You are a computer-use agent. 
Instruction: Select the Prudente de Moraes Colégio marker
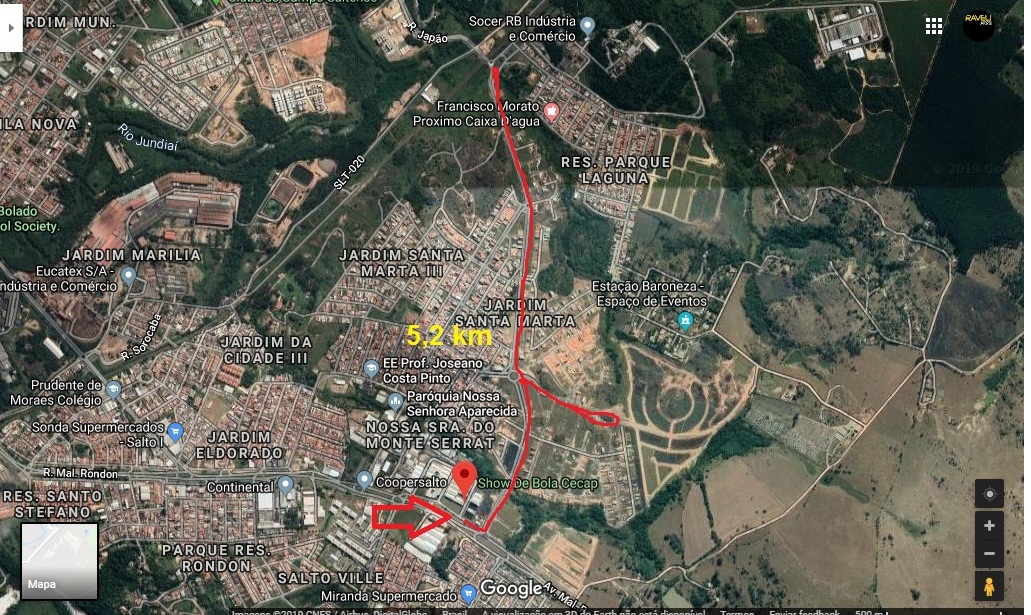point(113,389)
